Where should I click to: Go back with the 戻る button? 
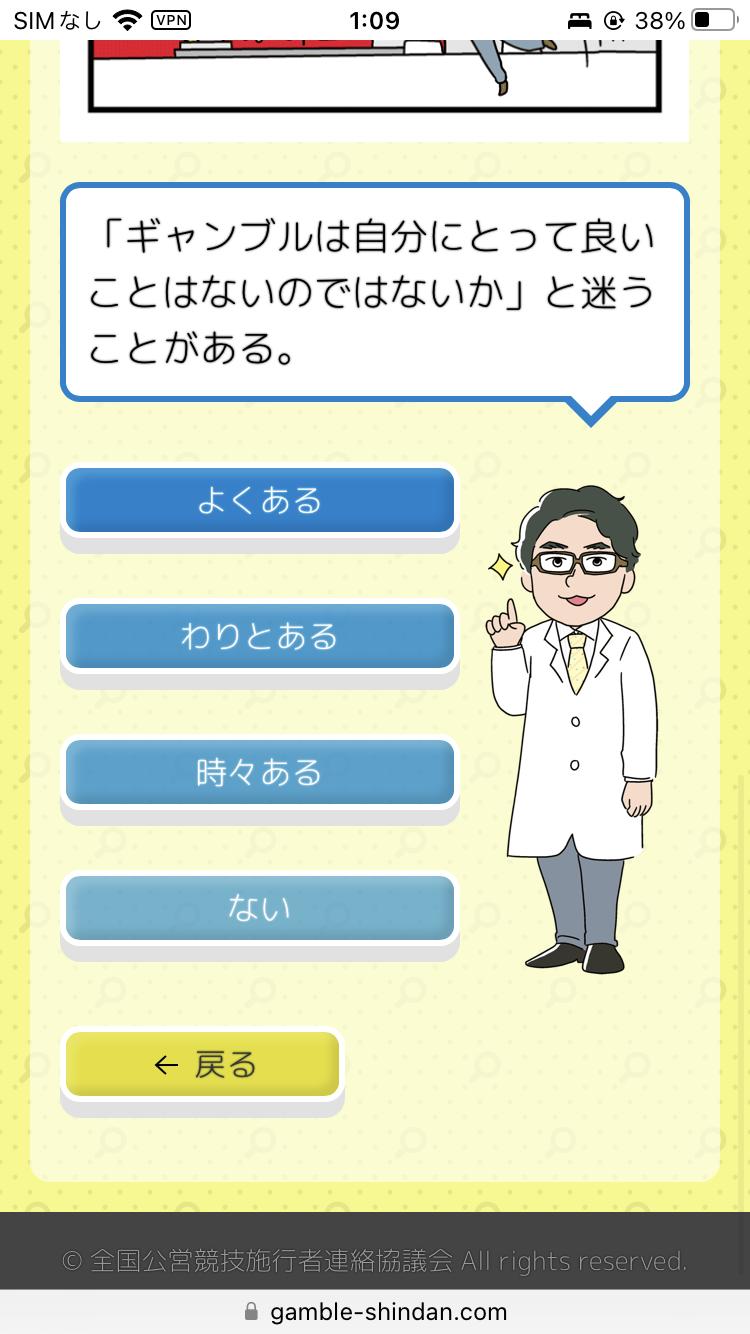click(x=203, y=1065)
